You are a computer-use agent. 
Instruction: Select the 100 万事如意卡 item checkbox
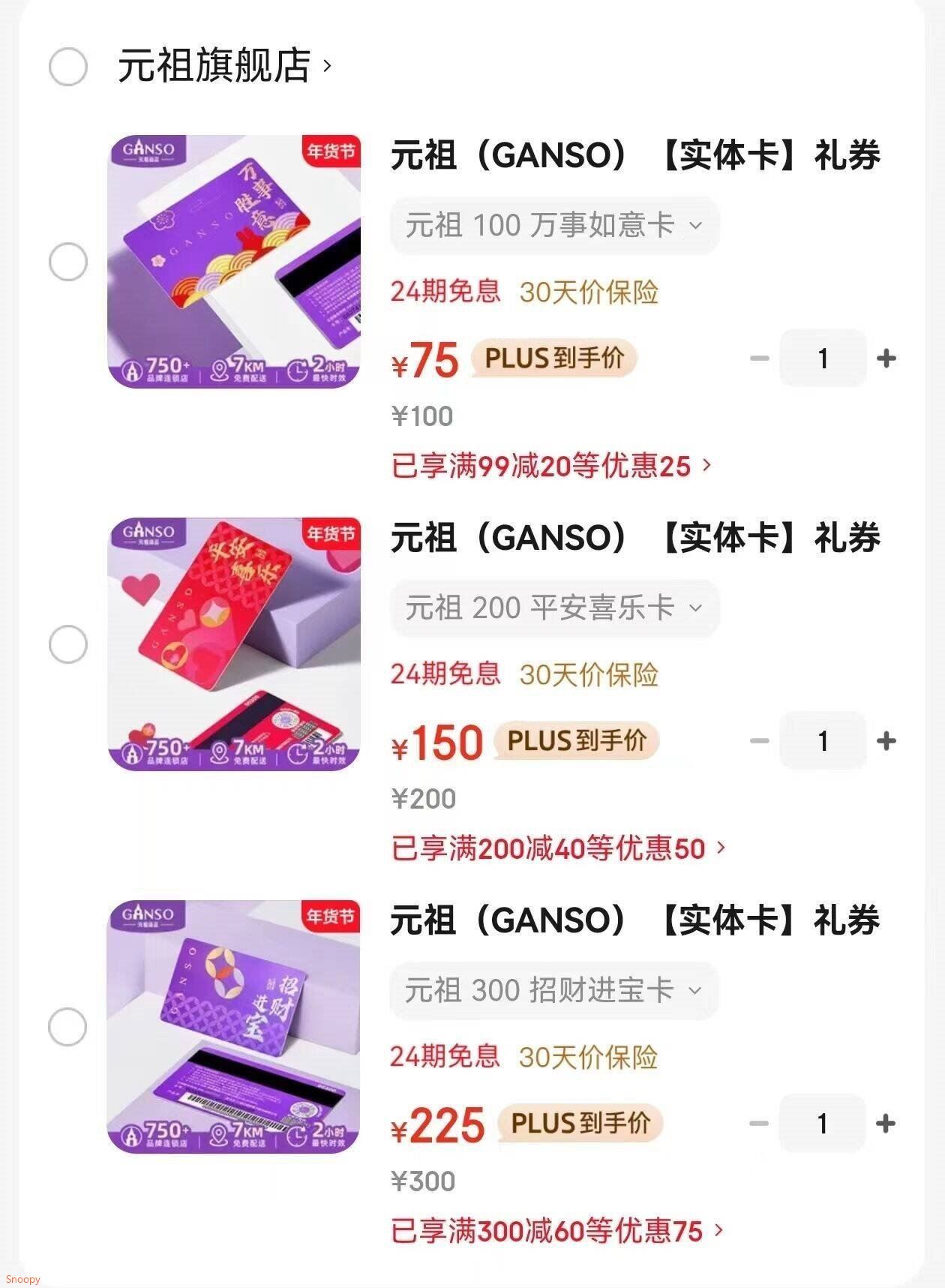coord(68,262)
